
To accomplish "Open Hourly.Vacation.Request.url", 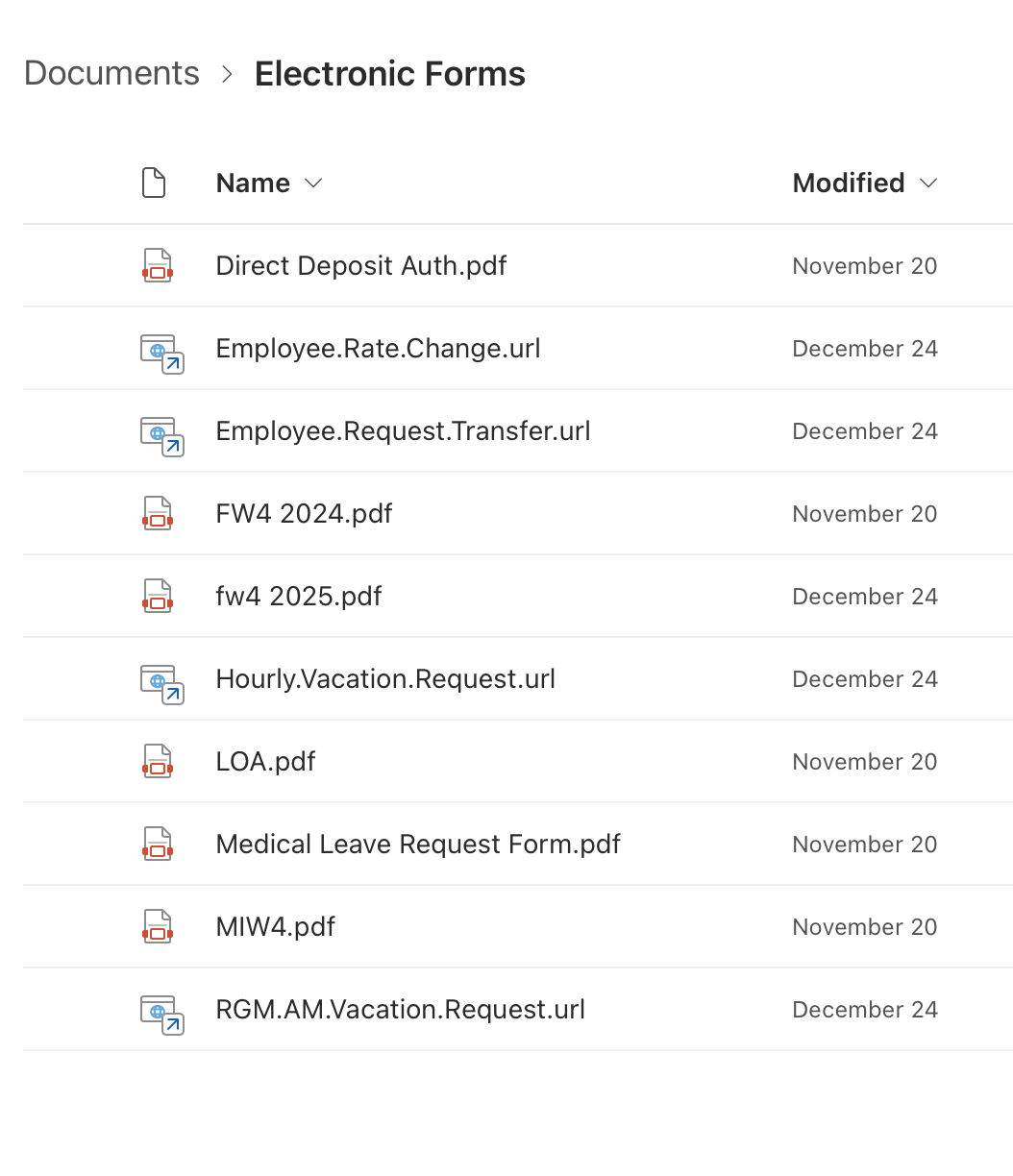I will click(386, 679).
